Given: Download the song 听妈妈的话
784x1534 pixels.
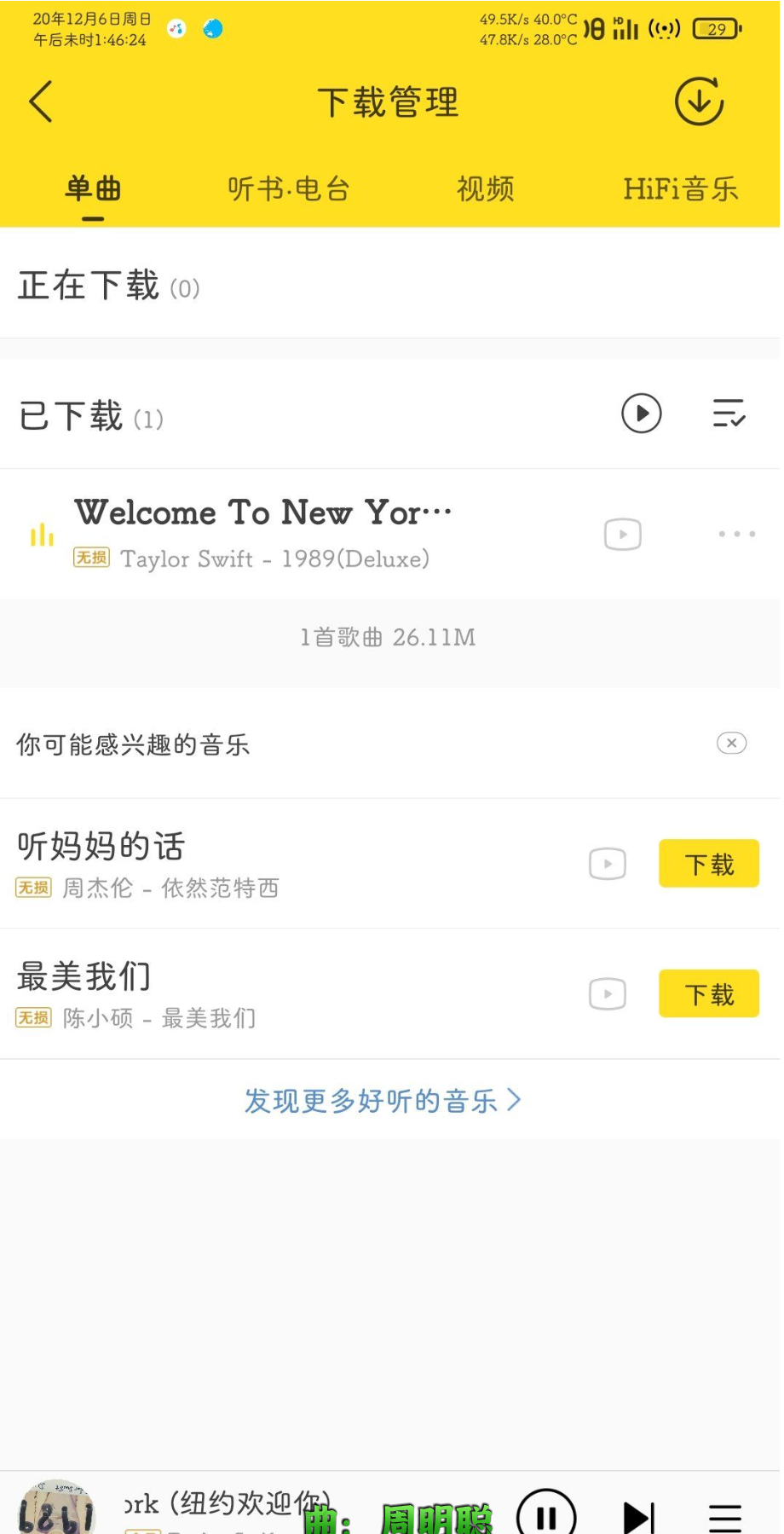Looking at the screenshot, I should pos(708,864).
